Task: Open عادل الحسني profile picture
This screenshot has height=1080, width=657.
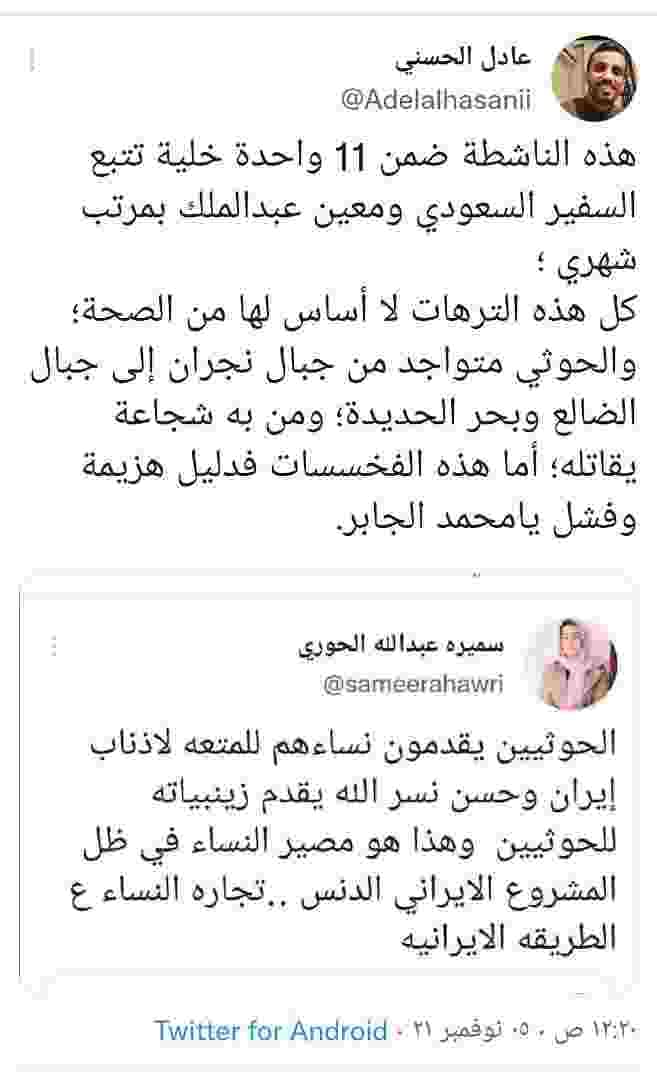Action: (x=595, y=79)
